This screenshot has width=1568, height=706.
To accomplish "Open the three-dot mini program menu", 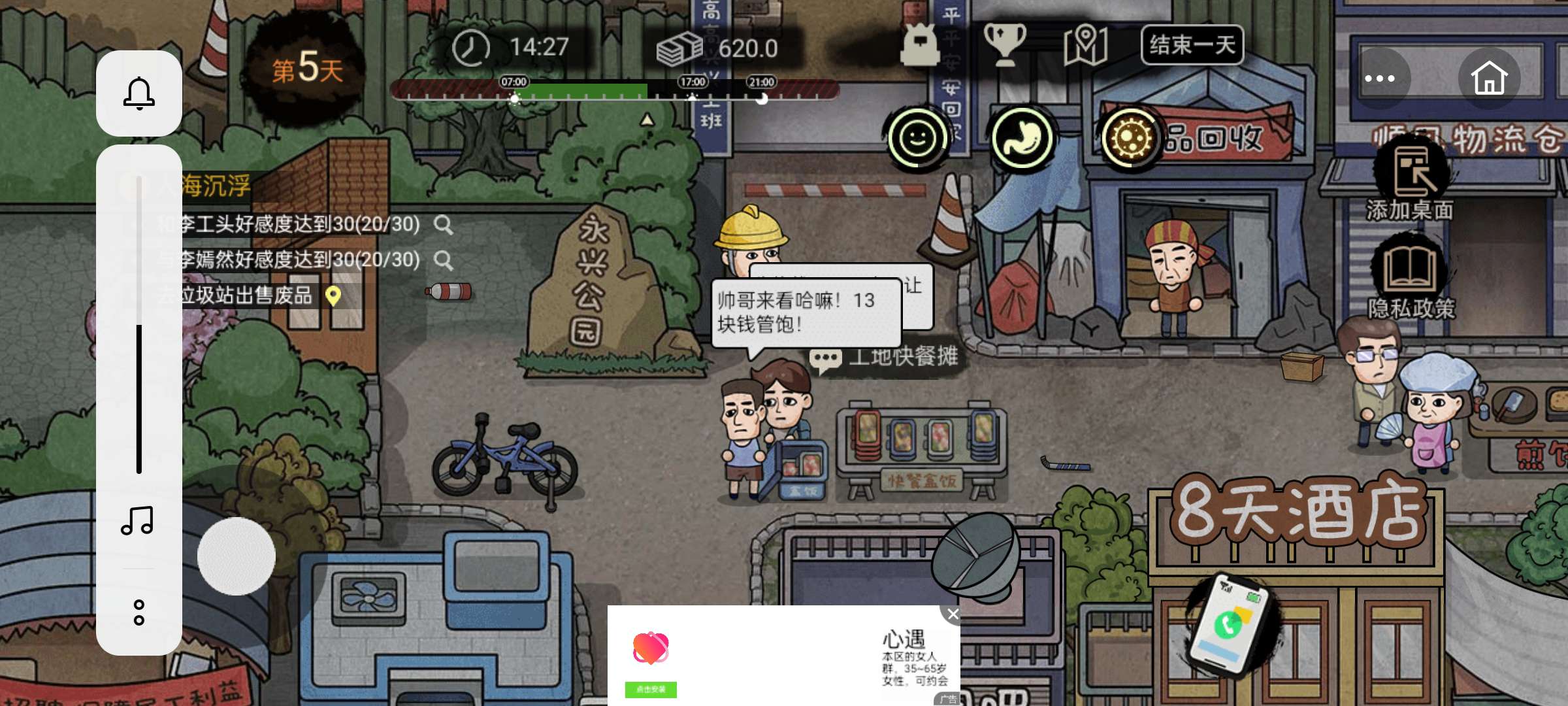I will 1379,78.
